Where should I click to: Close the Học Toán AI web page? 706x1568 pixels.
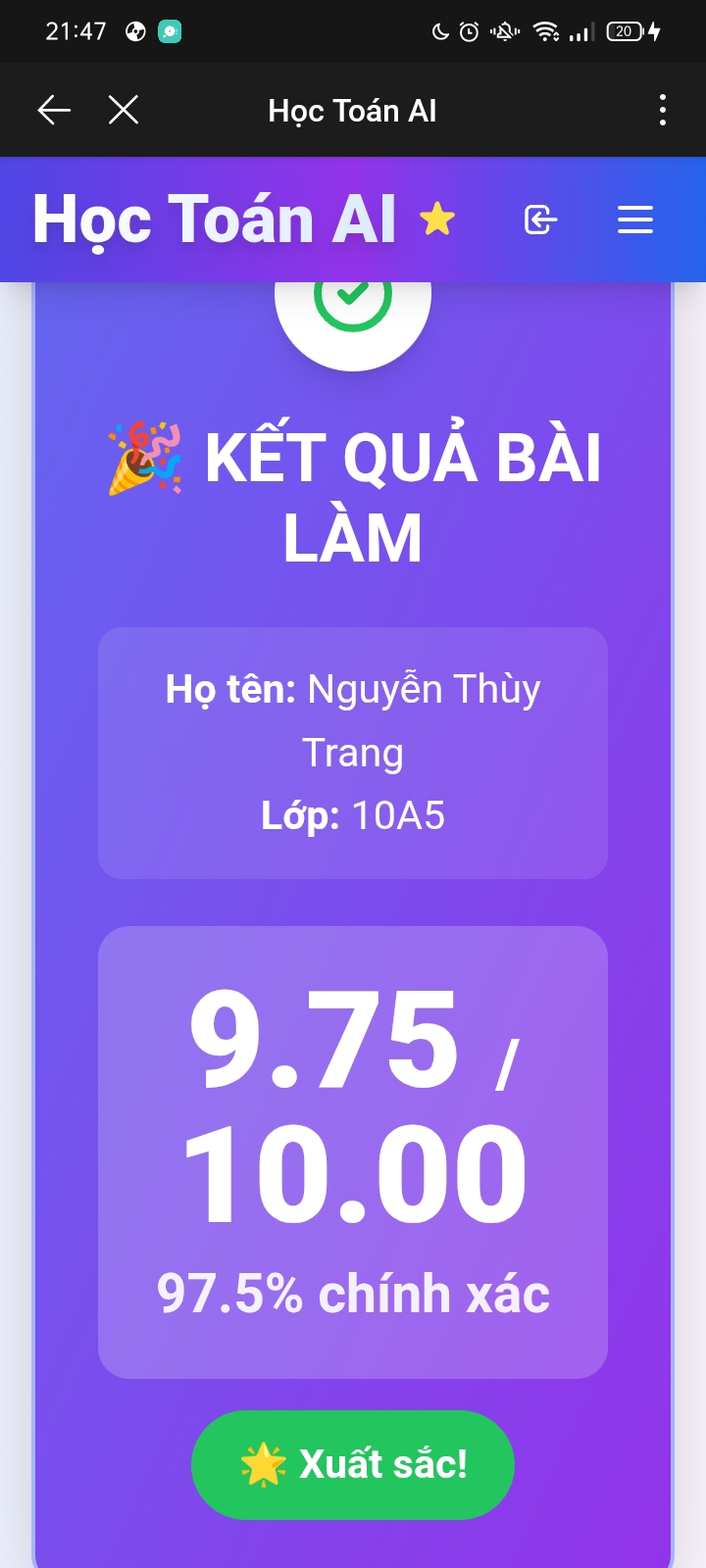[124, 110]
